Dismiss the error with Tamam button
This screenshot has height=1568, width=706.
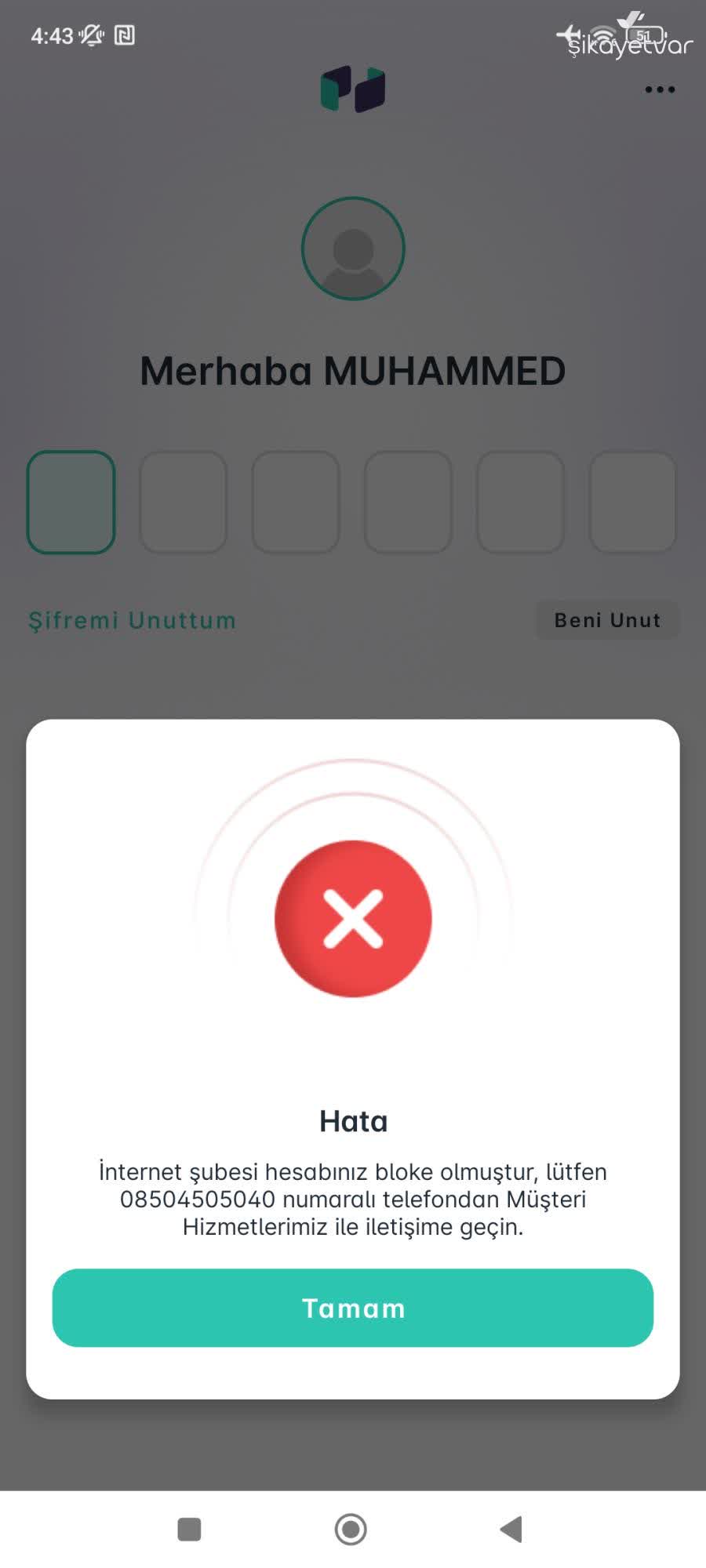click(352, 1308)
